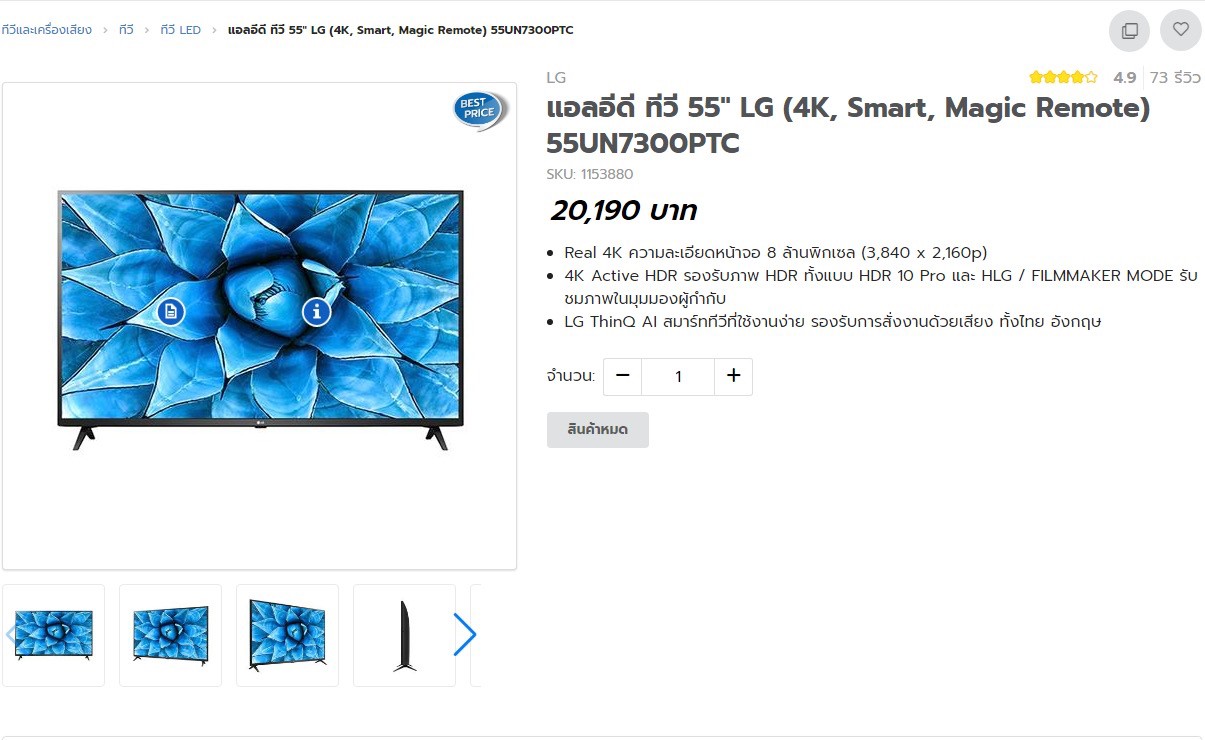This screenshot has height=740, width=1205.
Task: Open the 73 รีวิว reviews link
Action: [1175, 77]
